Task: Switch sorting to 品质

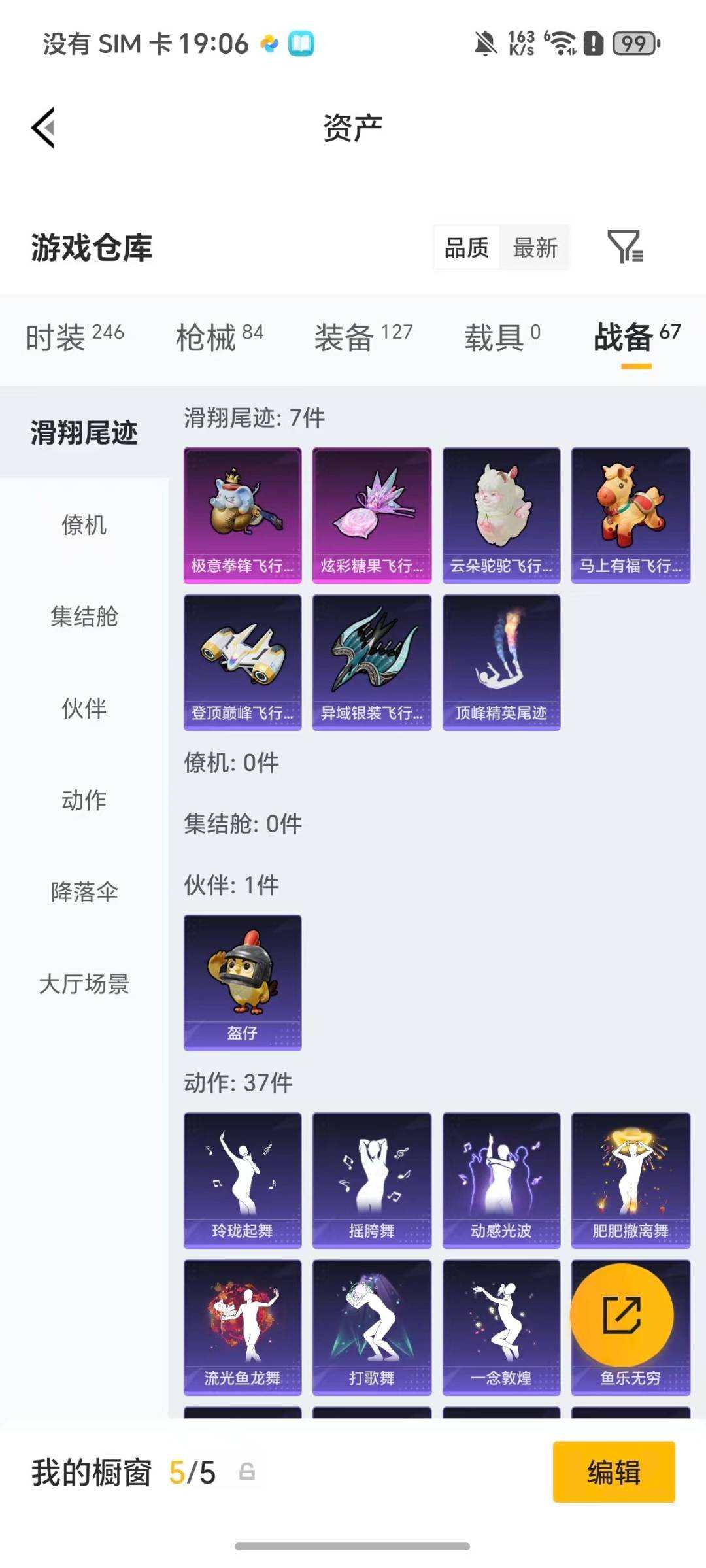Action: click(x=465, y=248)
